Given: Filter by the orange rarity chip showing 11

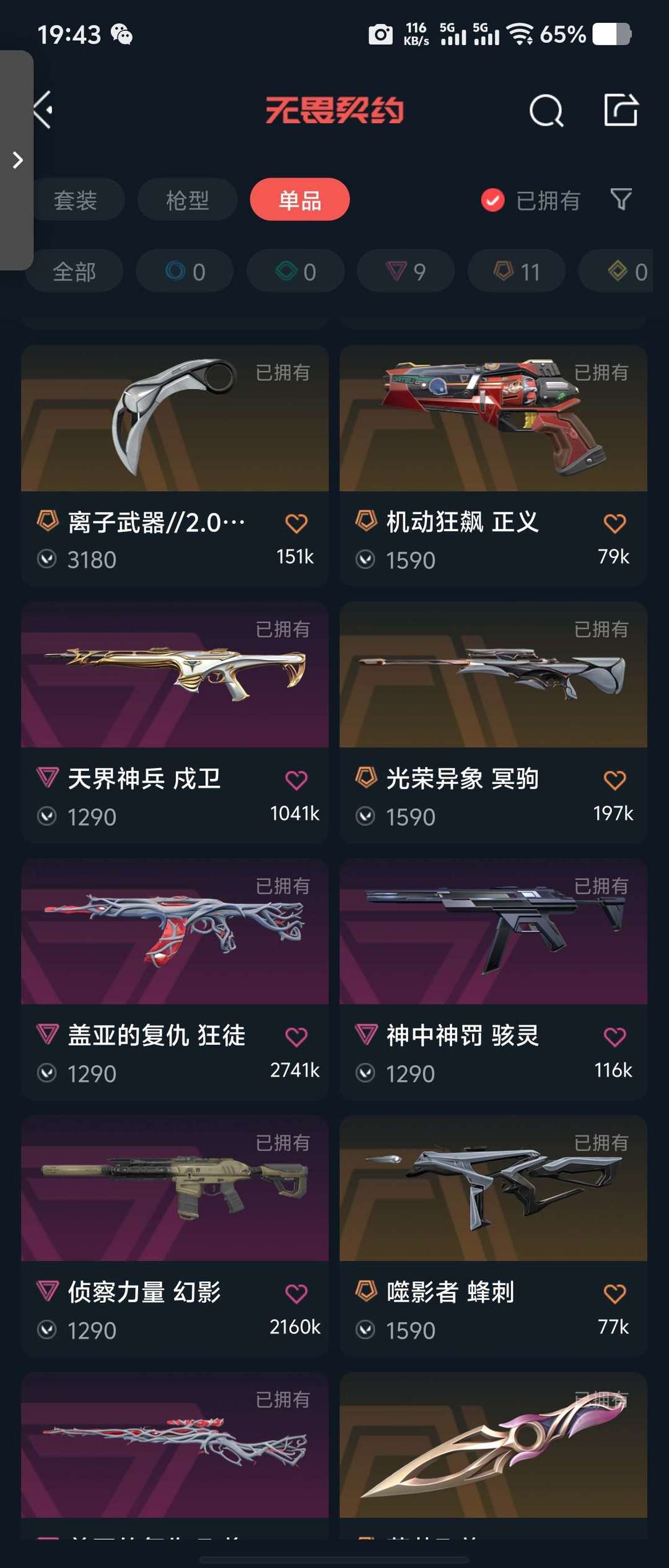Looking at the screenshot, I should (516, 271).
